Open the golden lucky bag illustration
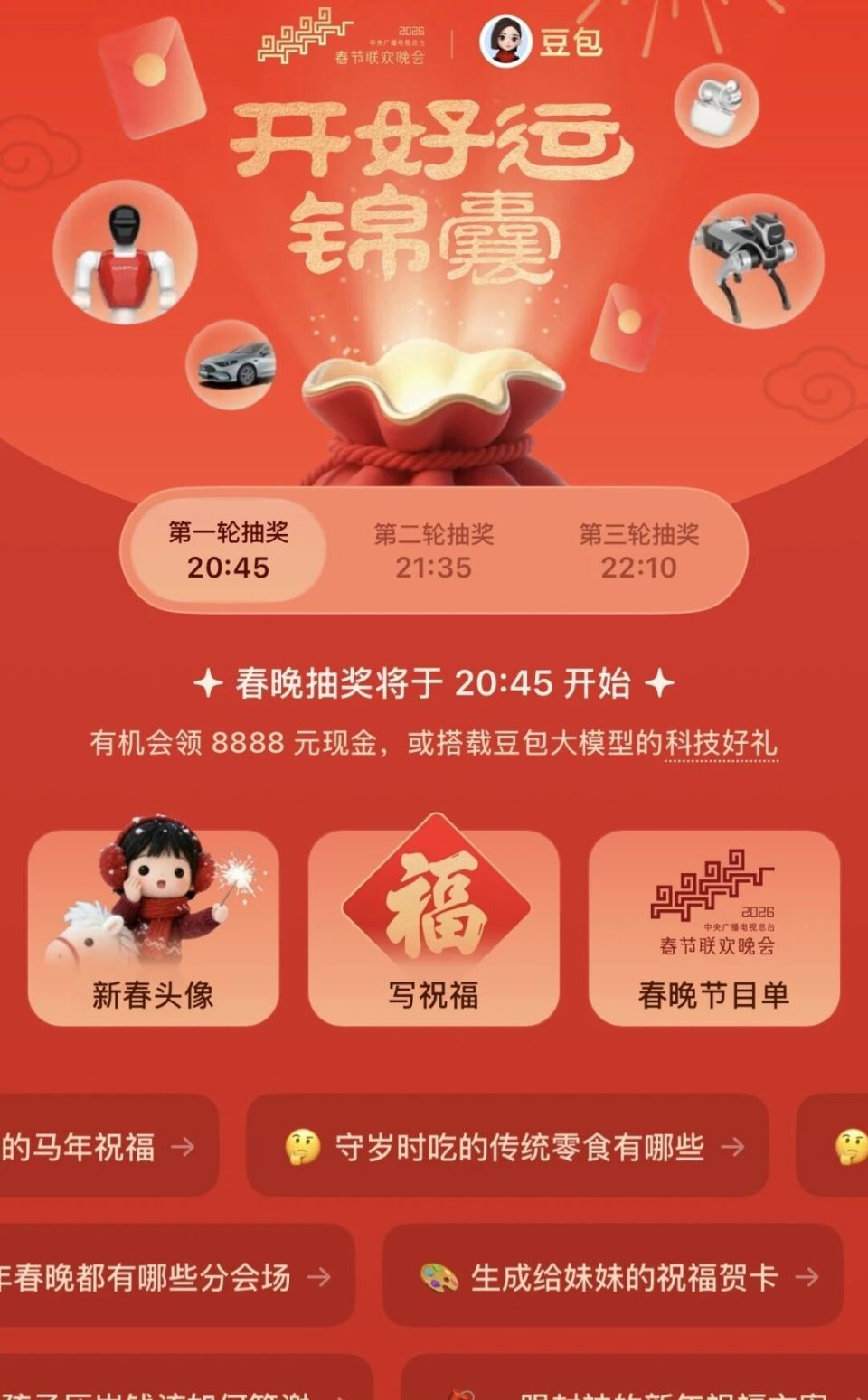868x1400 pixels. 434,425
